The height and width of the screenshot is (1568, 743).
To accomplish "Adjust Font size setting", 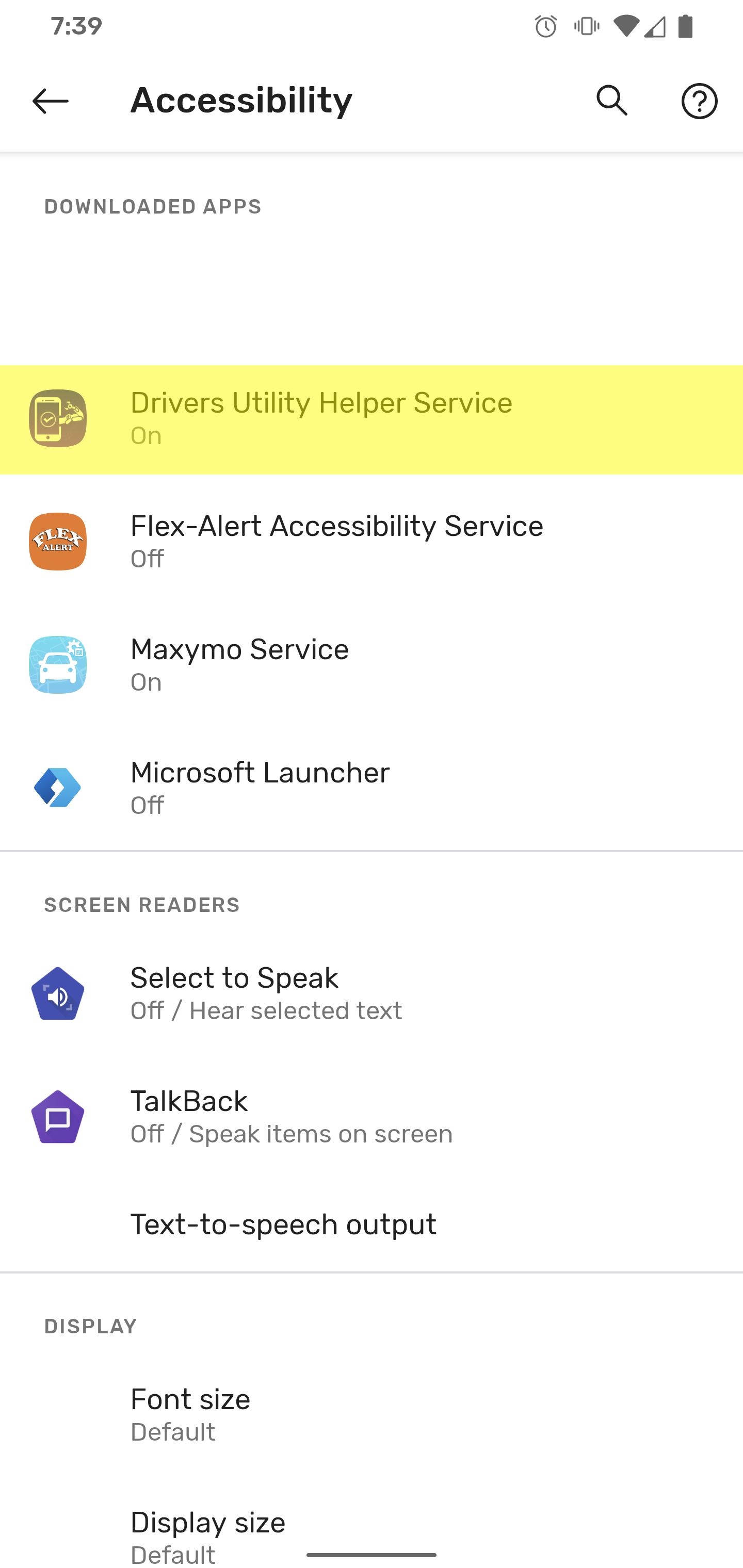I will (x=371, y=1413).
